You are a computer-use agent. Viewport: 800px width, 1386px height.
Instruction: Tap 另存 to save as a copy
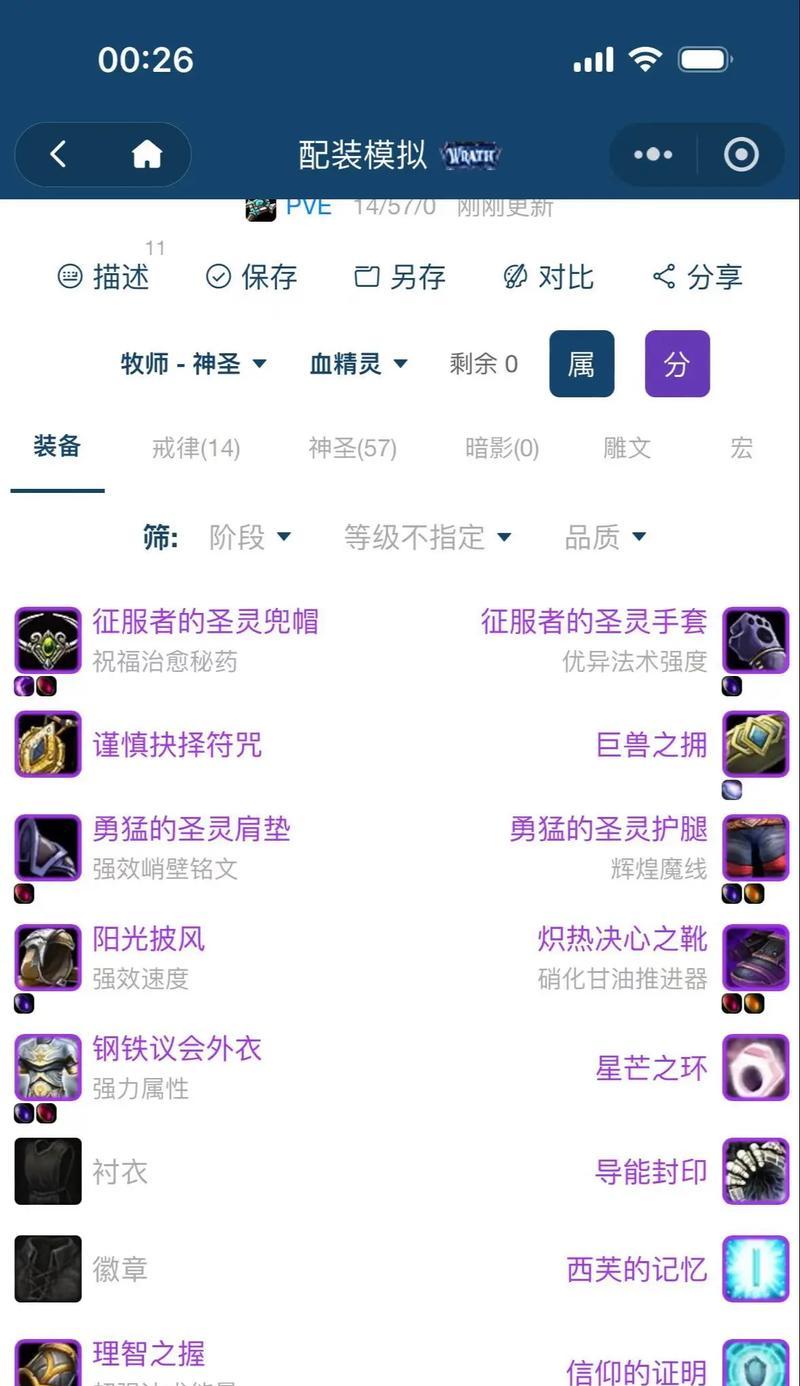point(400,277)
